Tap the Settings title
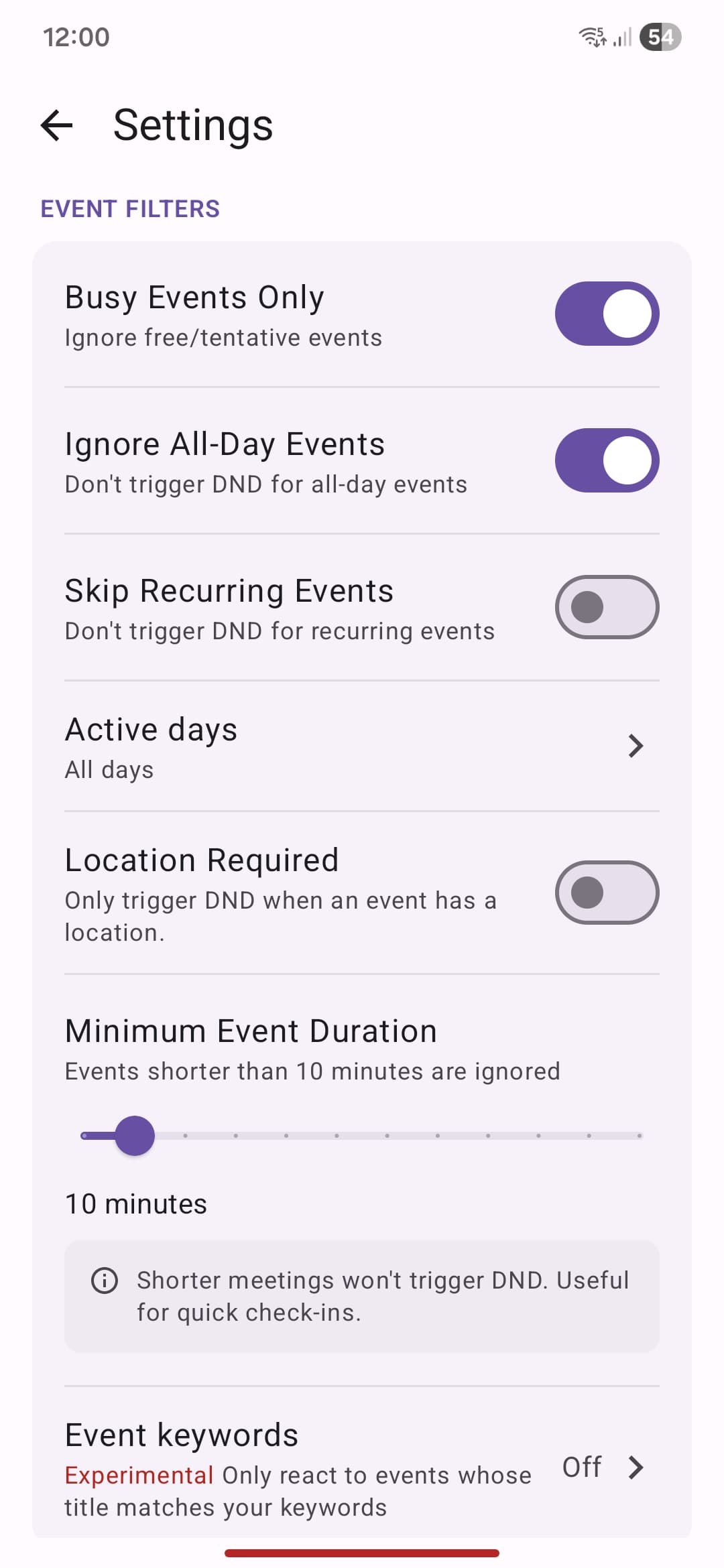Image resolution: width=724 pixels, height=1568 pixels. 192,125
